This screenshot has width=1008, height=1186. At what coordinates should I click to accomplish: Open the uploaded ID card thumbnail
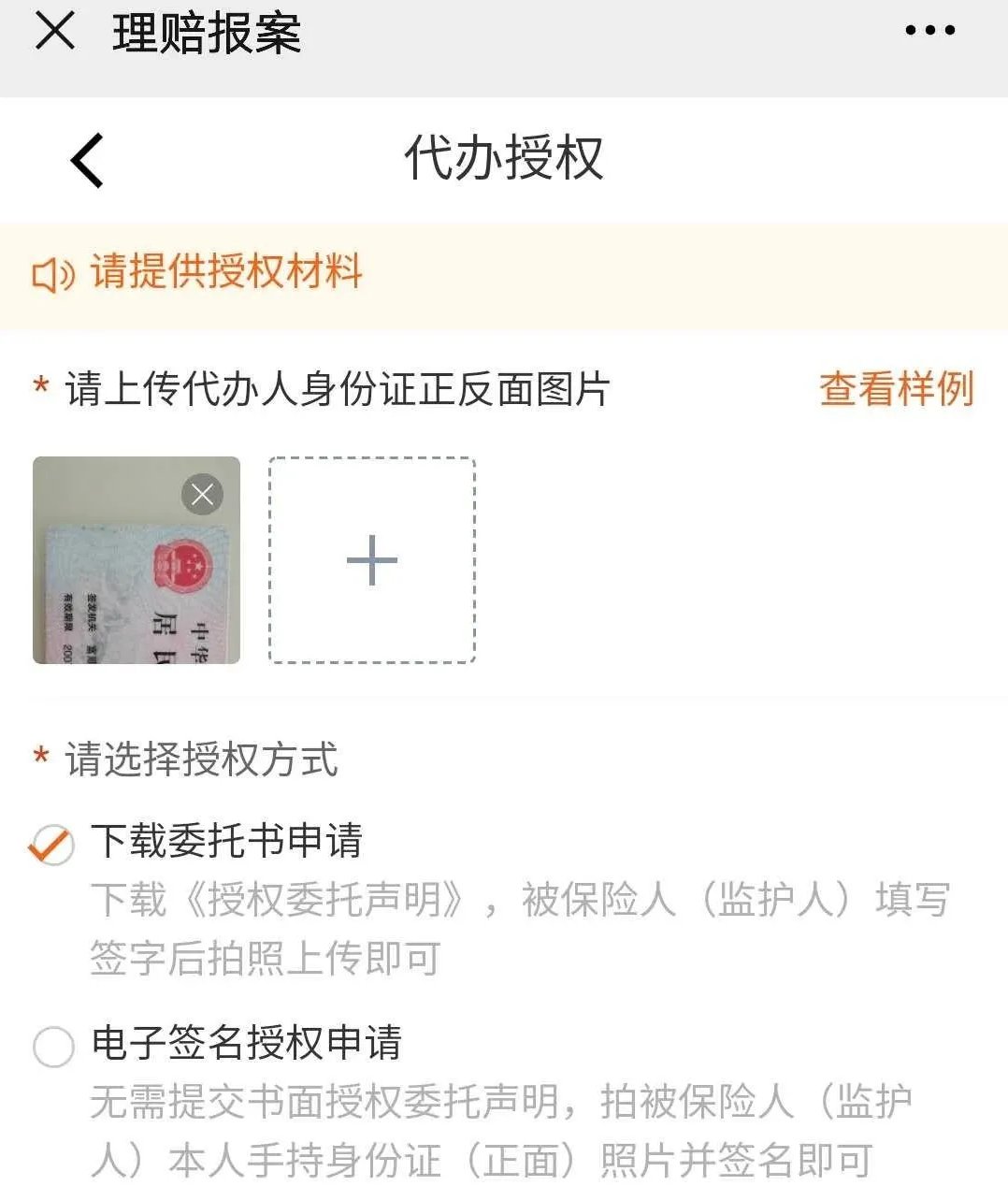click(122, 580)
